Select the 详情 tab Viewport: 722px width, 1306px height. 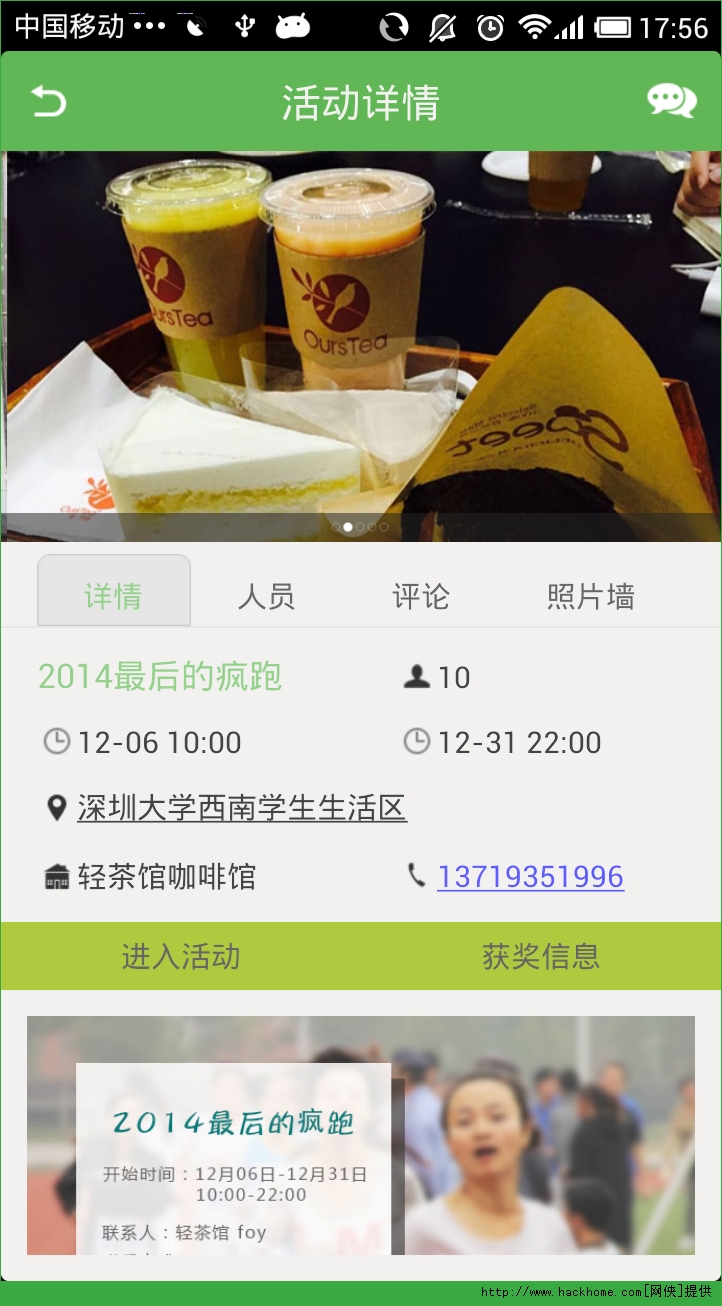coord(113,596)
